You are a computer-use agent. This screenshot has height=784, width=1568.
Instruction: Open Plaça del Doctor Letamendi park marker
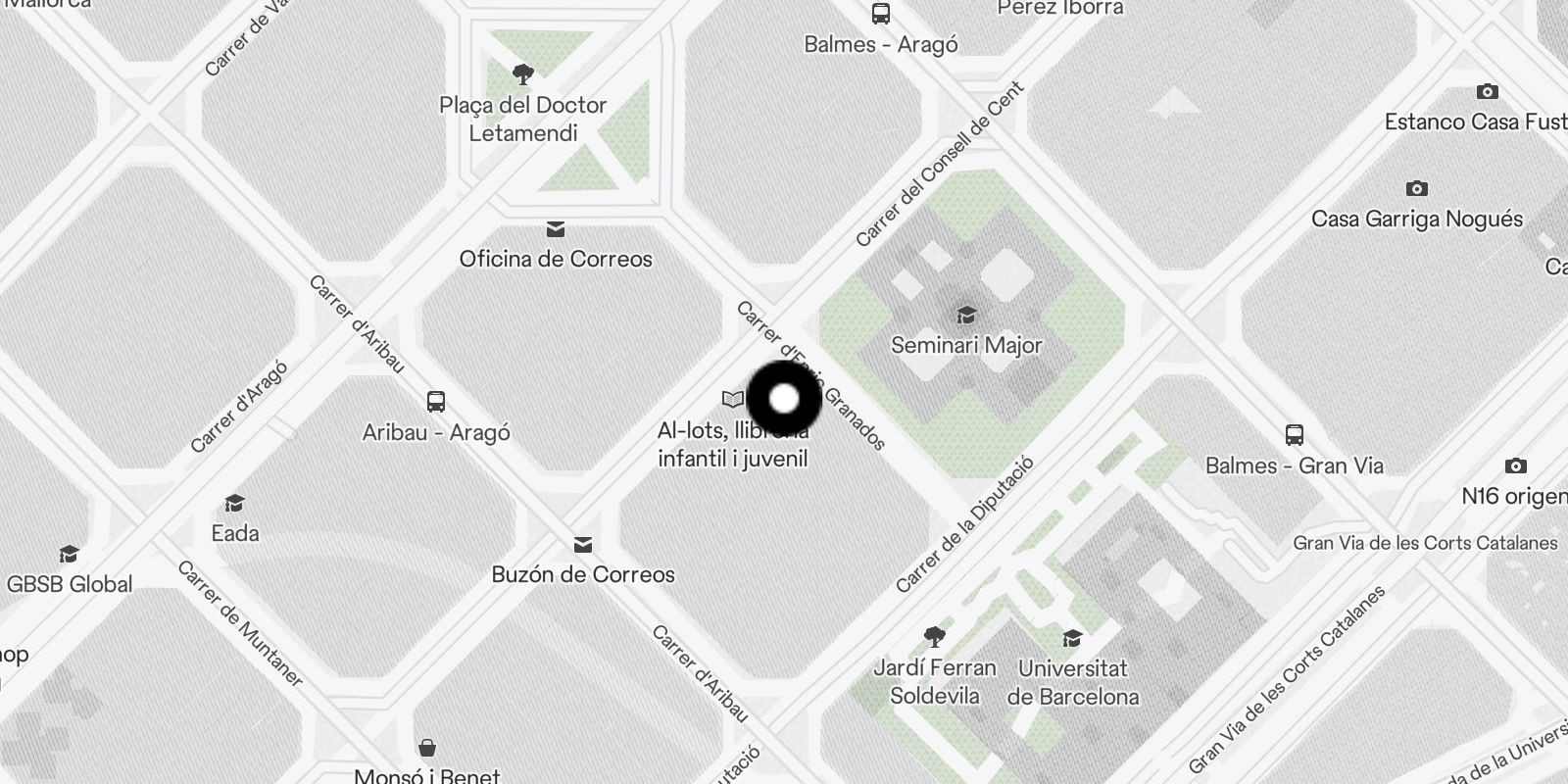[523, 74]
